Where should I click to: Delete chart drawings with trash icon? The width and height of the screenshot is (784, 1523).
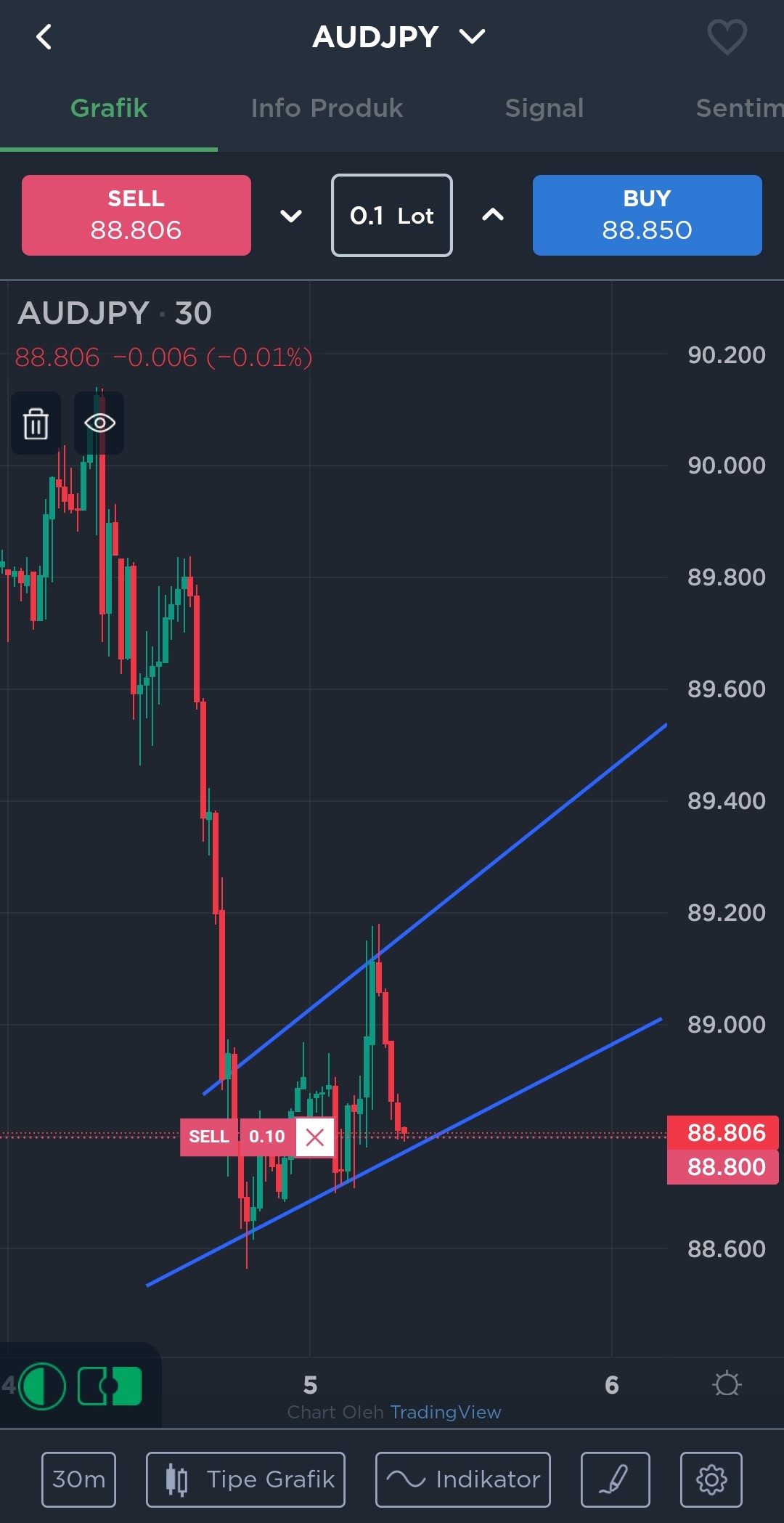click(36, 423)
